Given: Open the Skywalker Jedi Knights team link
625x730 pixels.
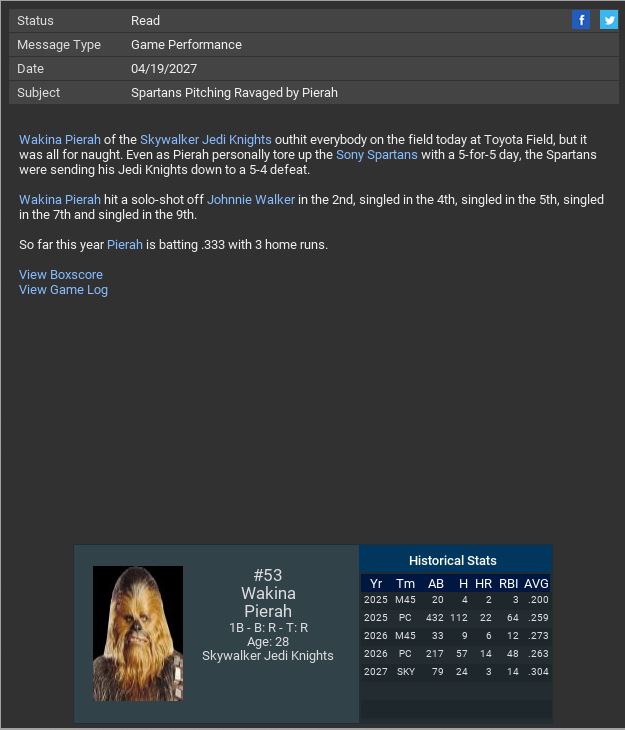Looking at the screenshot, I should tap(205, 140).
